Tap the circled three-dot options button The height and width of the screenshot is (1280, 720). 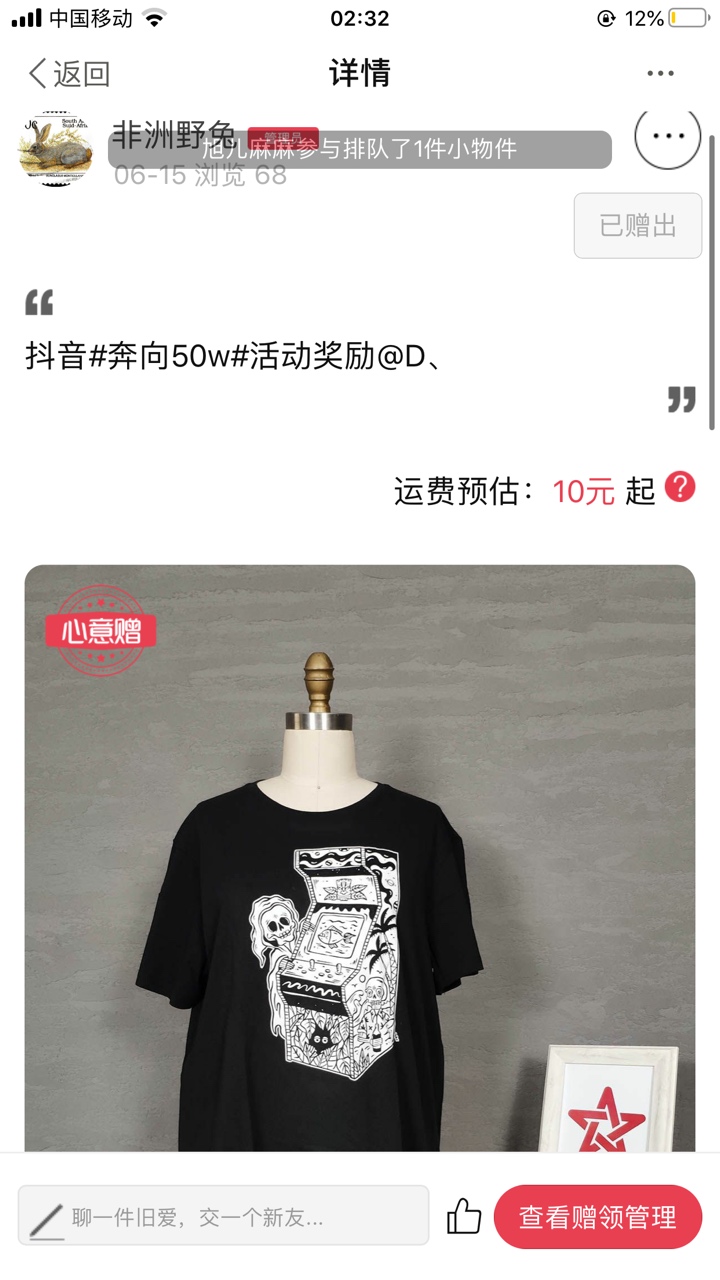pyautogui.click(x=667, y=137)
